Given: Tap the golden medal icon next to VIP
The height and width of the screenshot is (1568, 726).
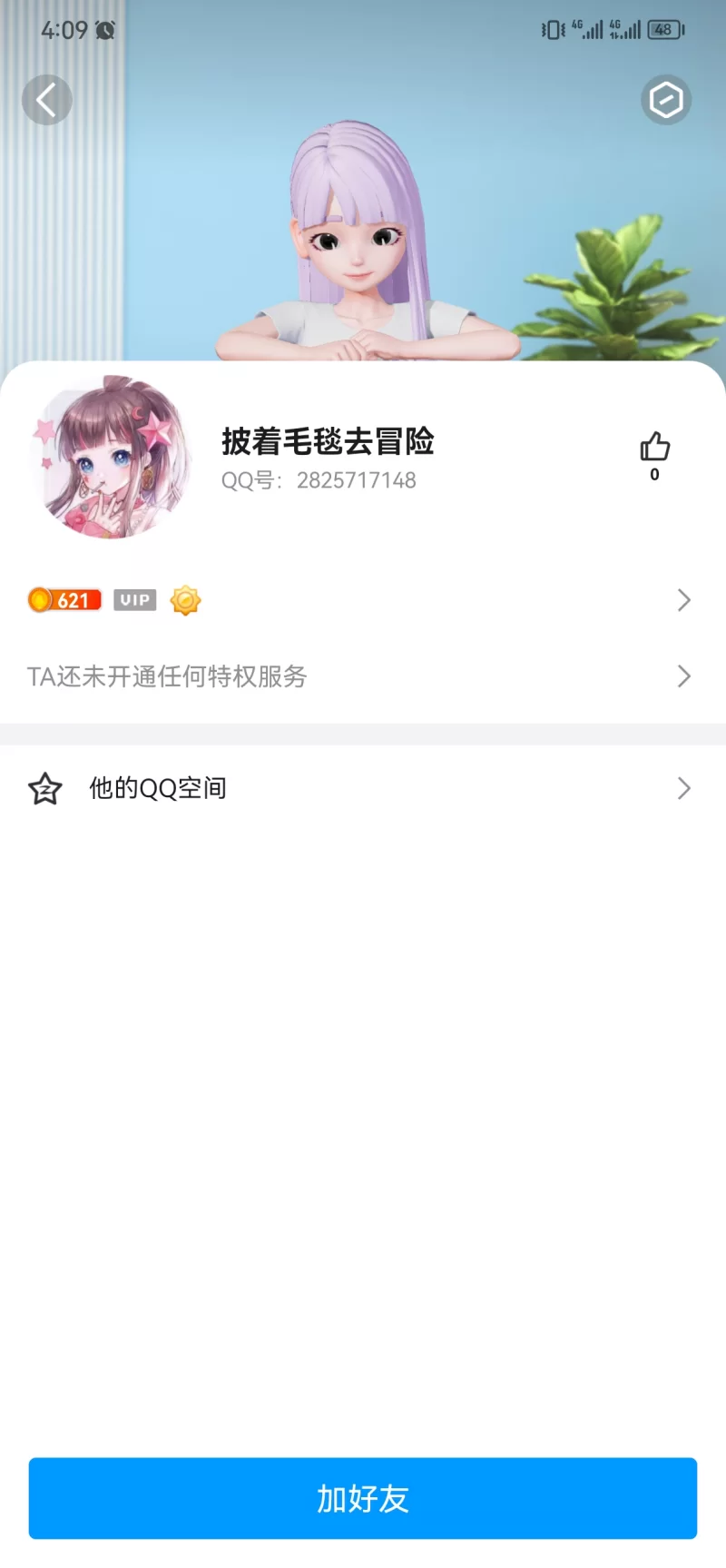Looking at the screenshot, I should (x=185, y=600).
